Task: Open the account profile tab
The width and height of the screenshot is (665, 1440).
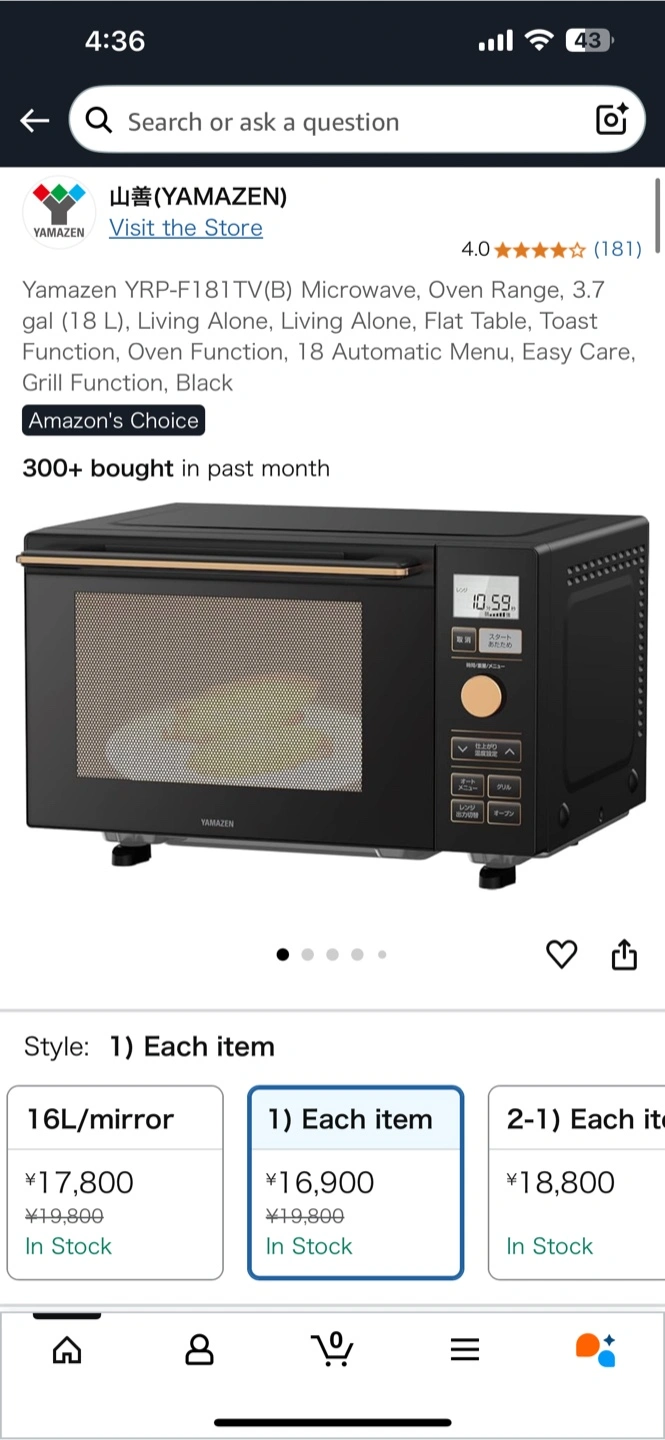Action: click(x=199, y=1350)
